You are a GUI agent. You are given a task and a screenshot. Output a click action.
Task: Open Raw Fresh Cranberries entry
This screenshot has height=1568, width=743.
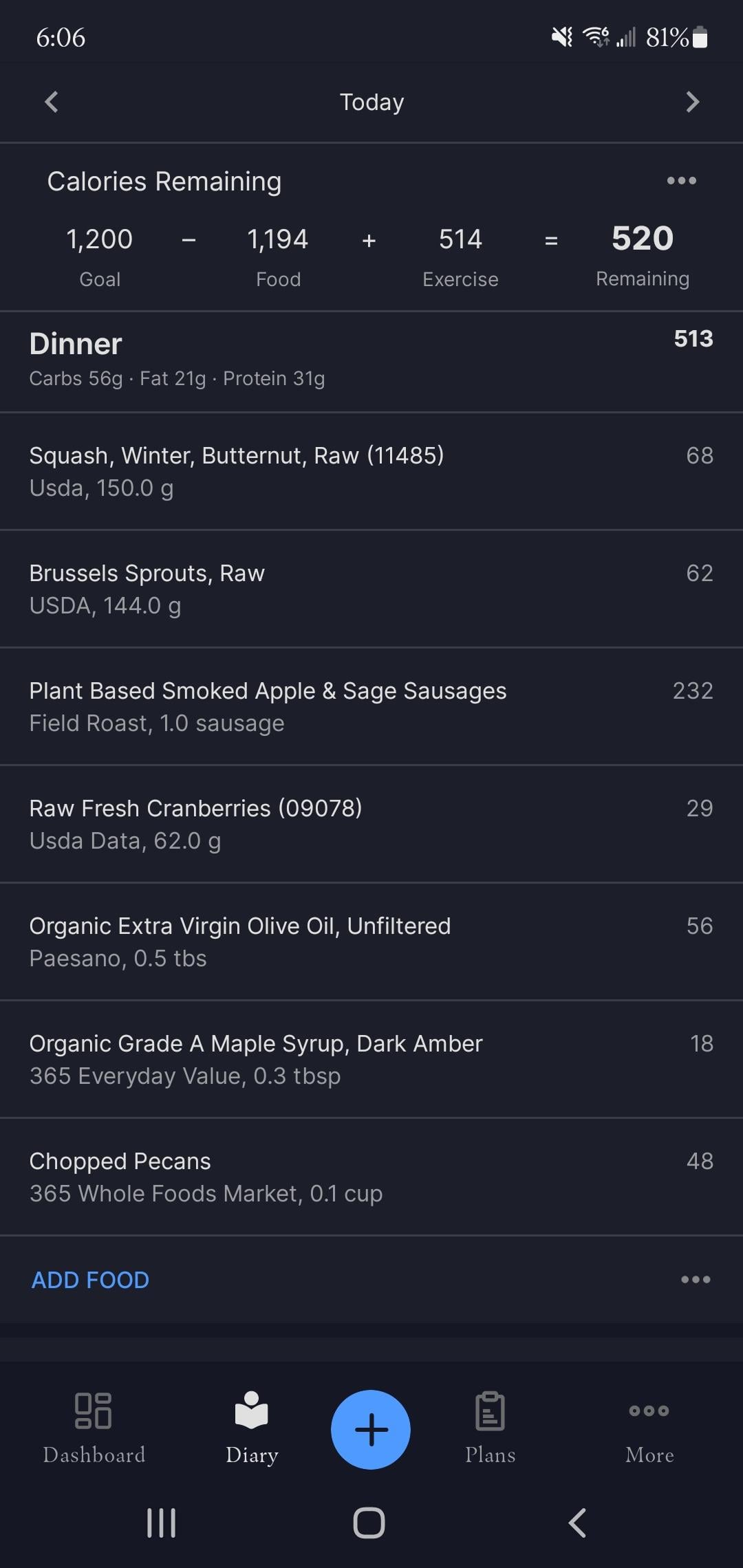pos(371,824)
